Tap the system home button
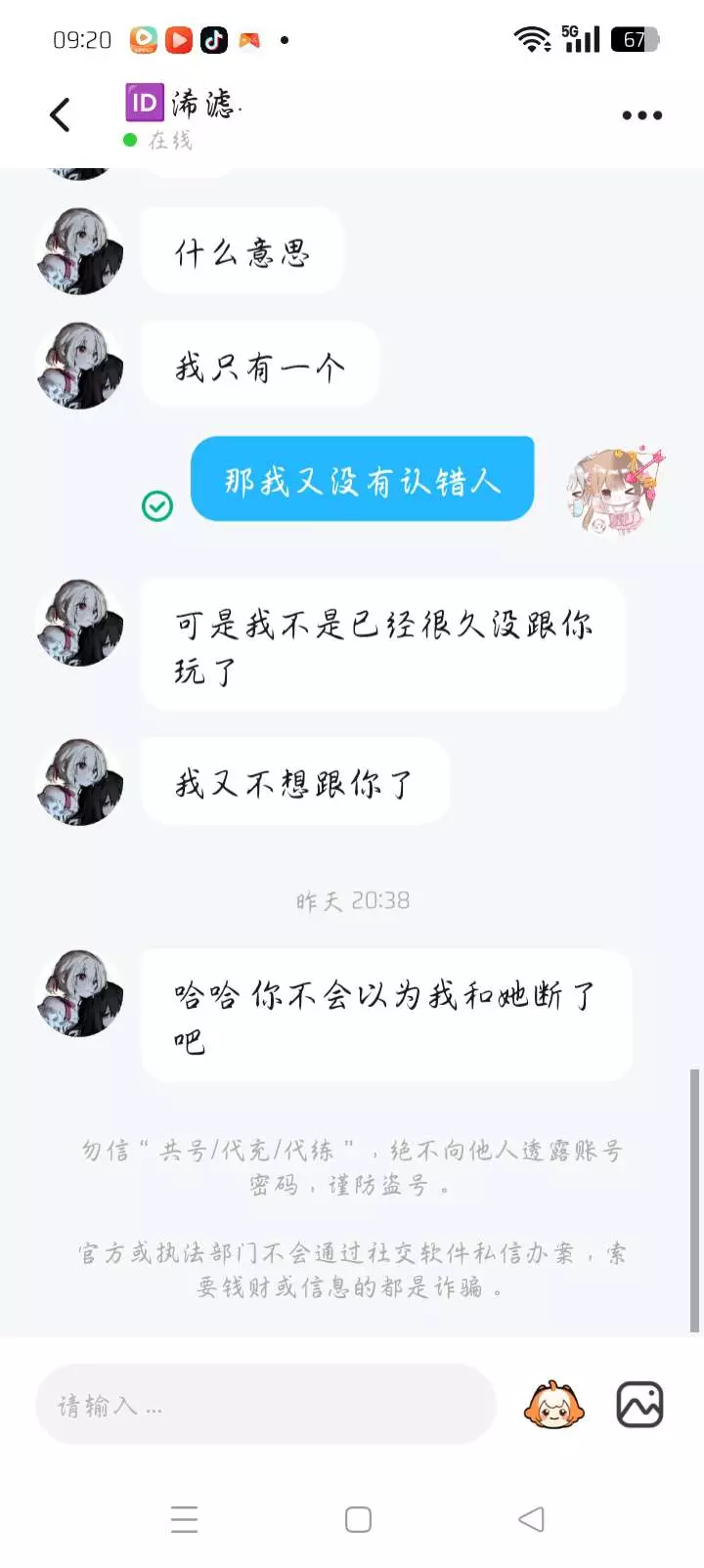 tap(359, 1519)
